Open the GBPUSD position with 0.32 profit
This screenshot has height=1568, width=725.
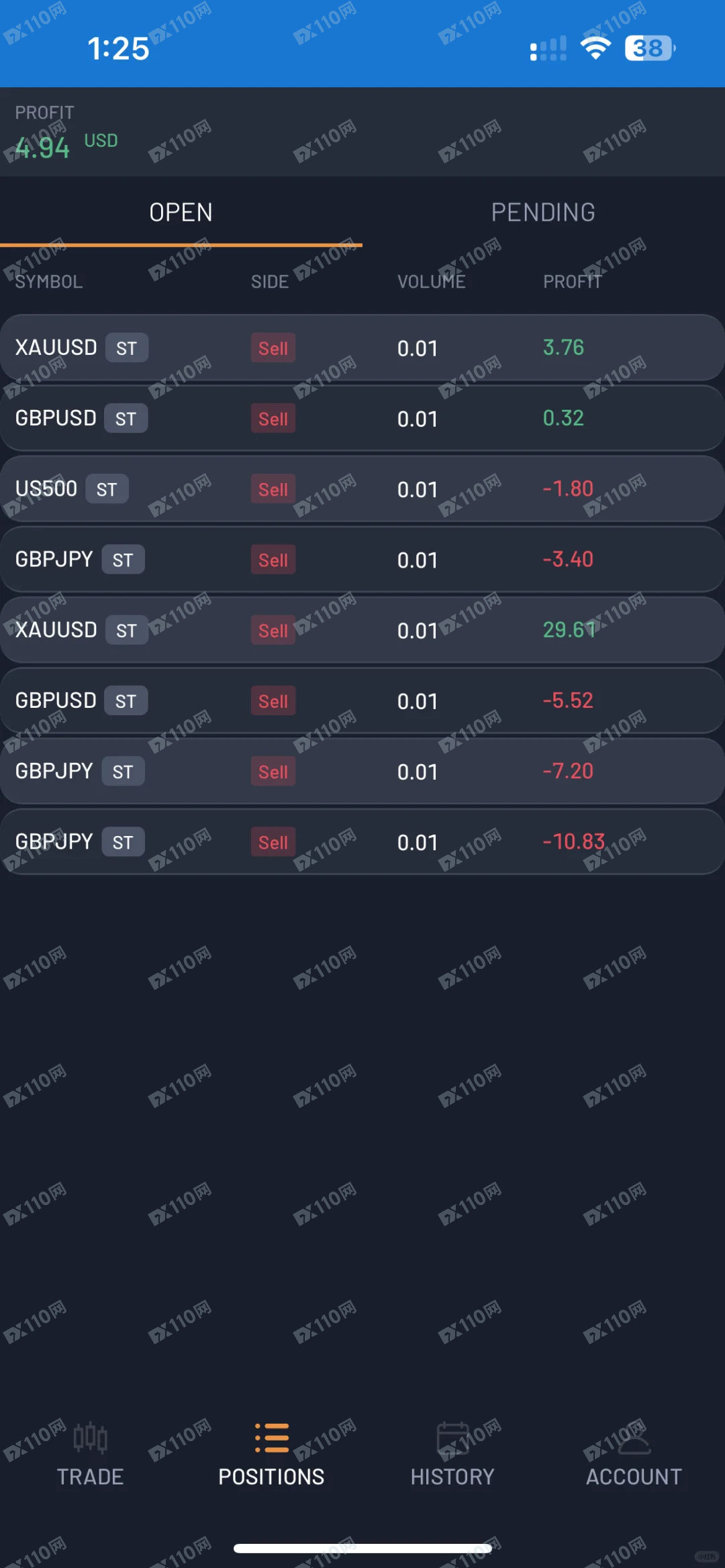click(x=362, y=419)
